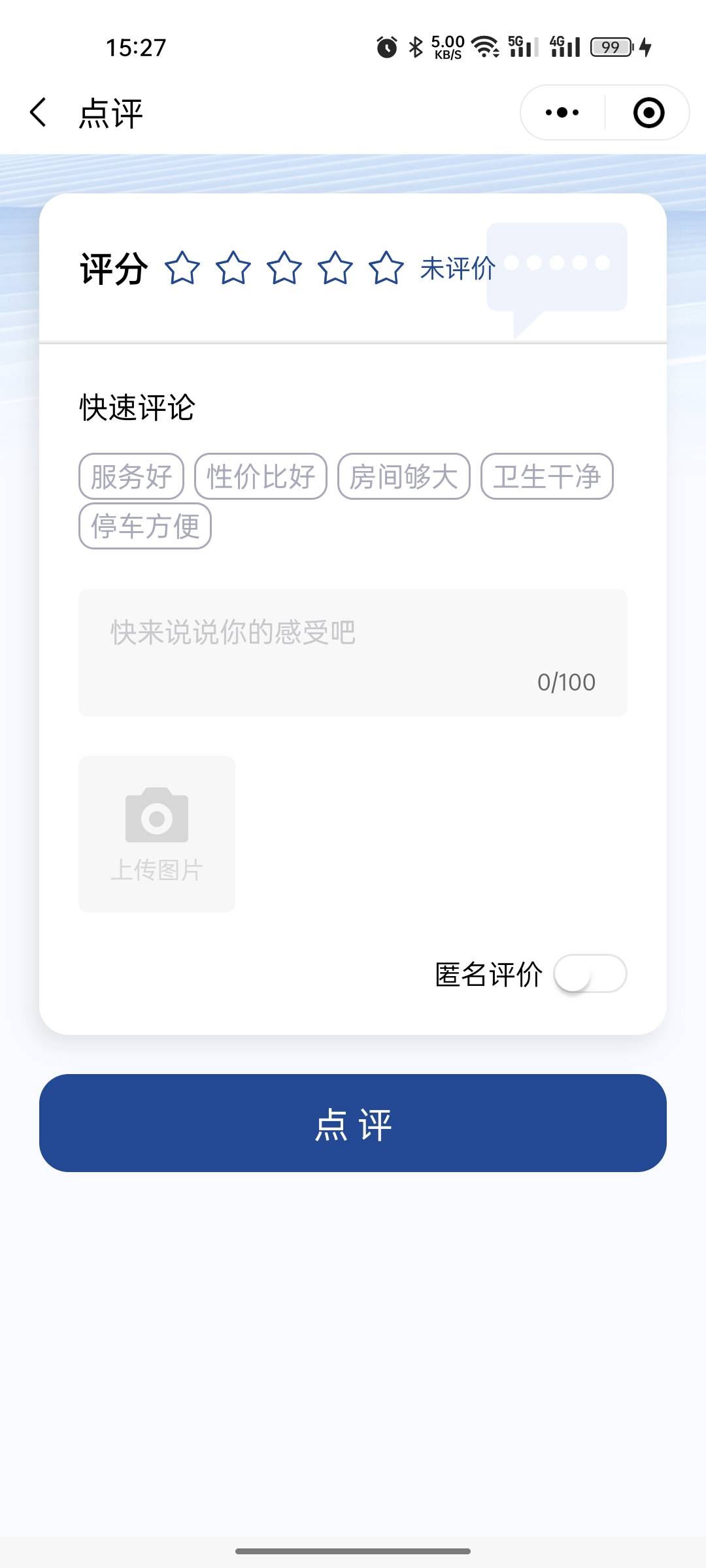Enable the 匿名评价 switch
Screen dimensions: 706x1568
[x=590, y=973]
